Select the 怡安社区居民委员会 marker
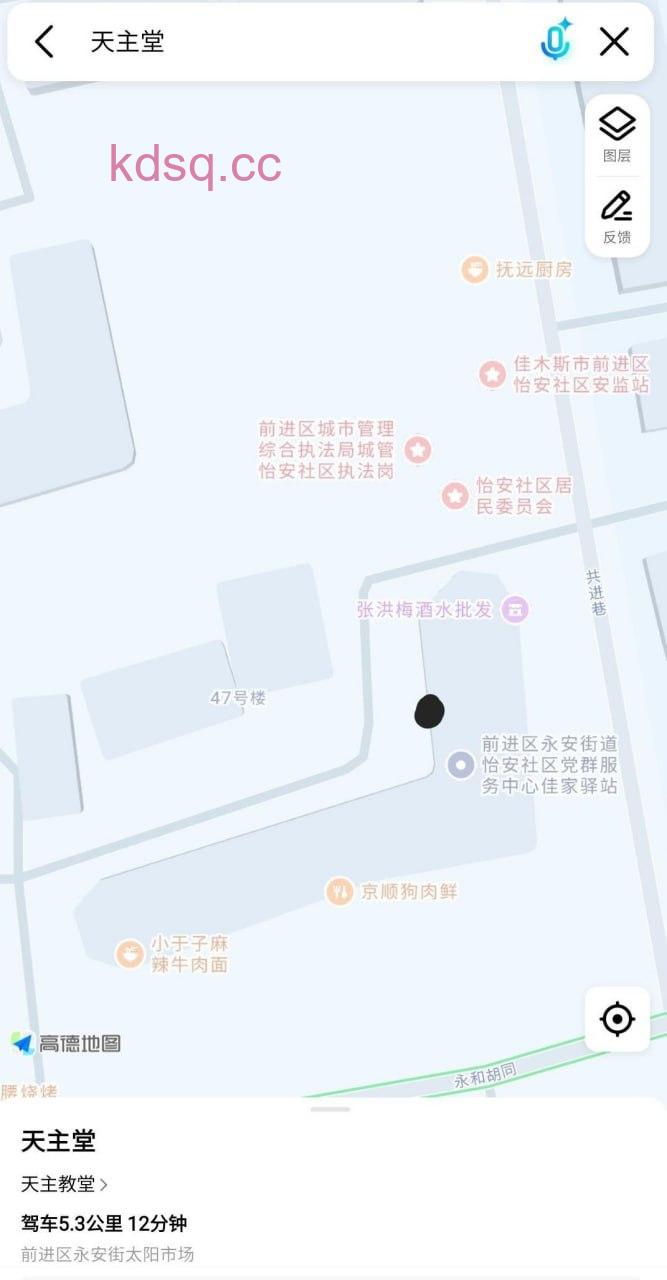Image resolution: width=667 pixels, height=1280 pixels. pyautogui.click(x=456, y=495)
